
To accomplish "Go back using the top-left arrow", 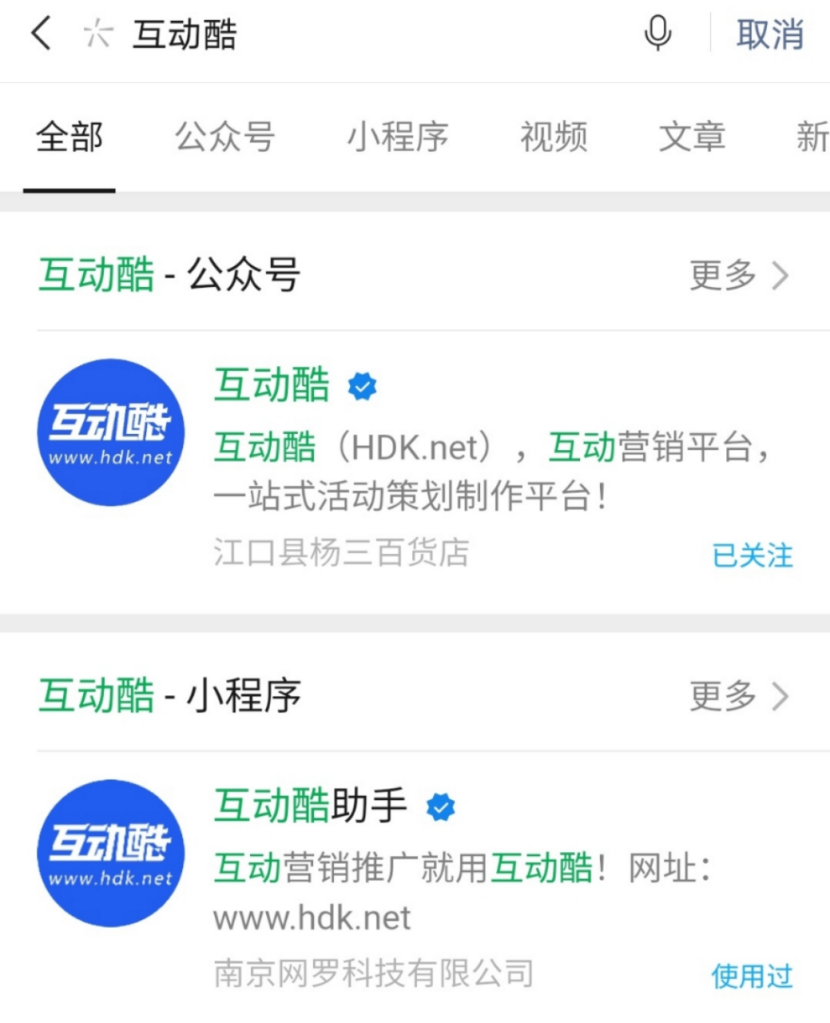I will click(40, 34).
